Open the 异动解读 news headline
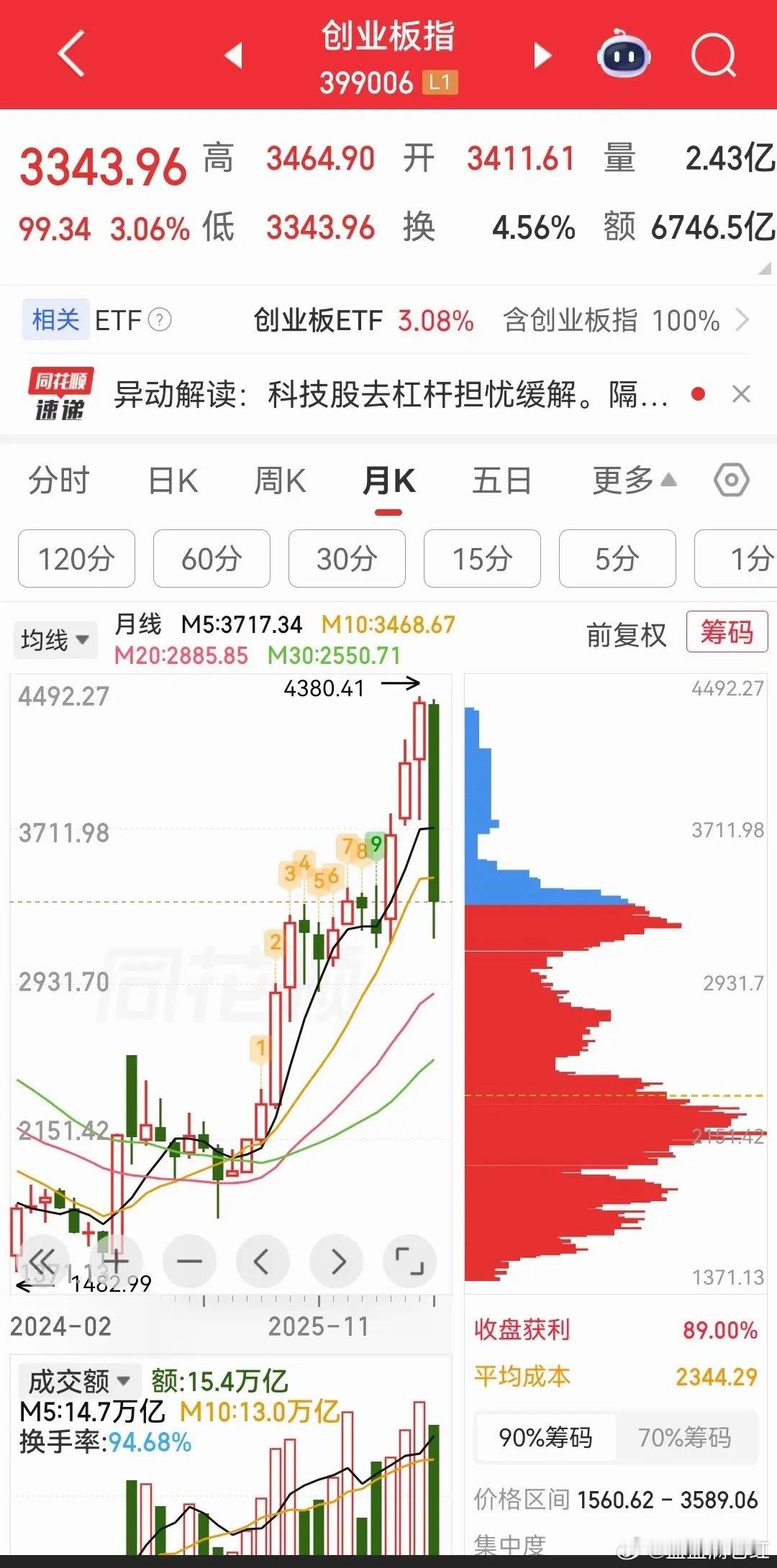Image resolution: width=777 pixels, height=1568 pixels. point(391,394)
